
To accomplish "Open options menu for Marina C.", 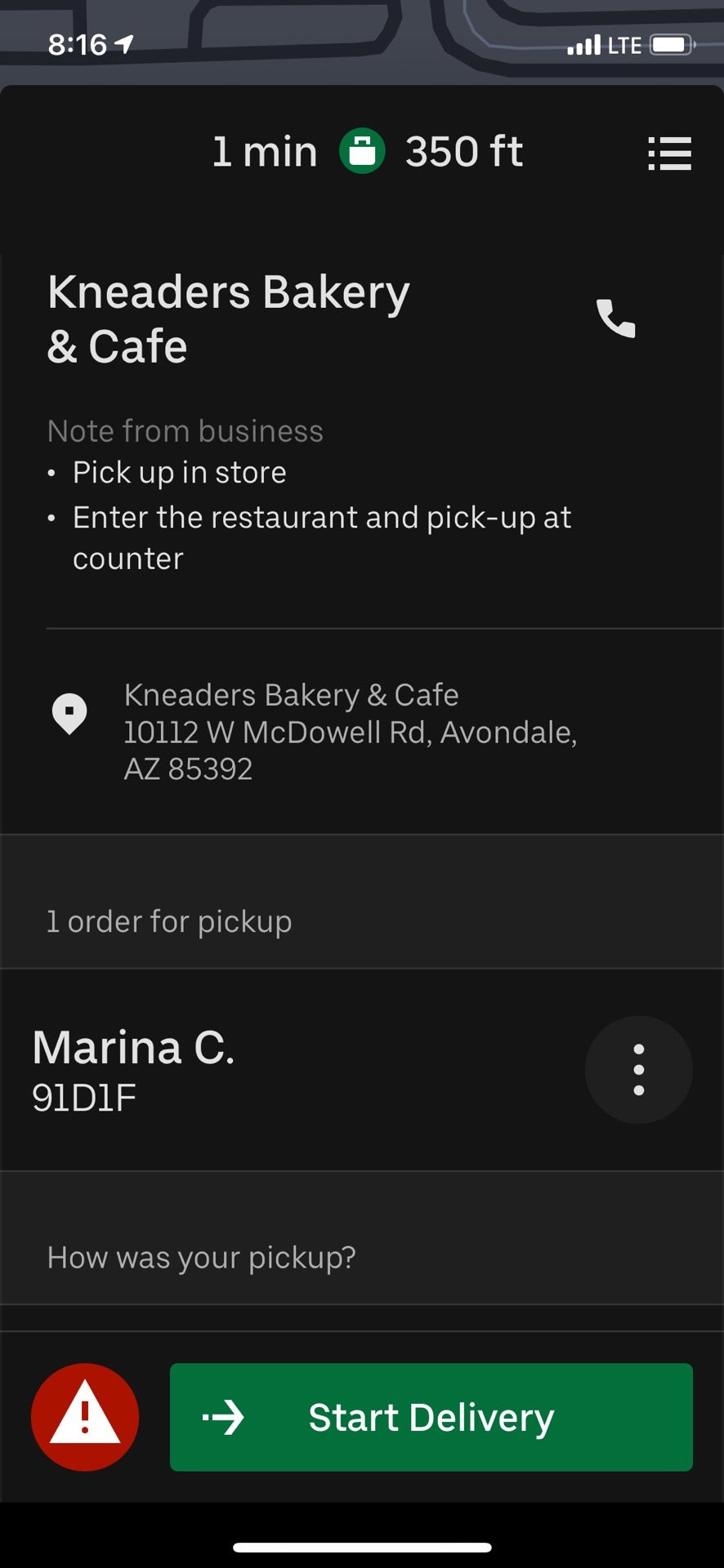I will click(638, 1070).
